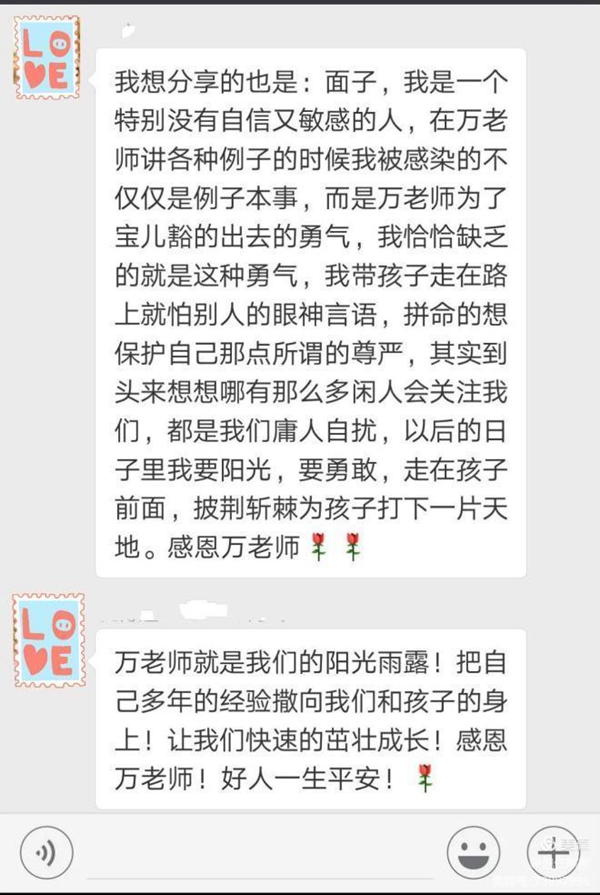
Task: Open LOVE avatar beside the 面子 message
Action: pos(45,59)
